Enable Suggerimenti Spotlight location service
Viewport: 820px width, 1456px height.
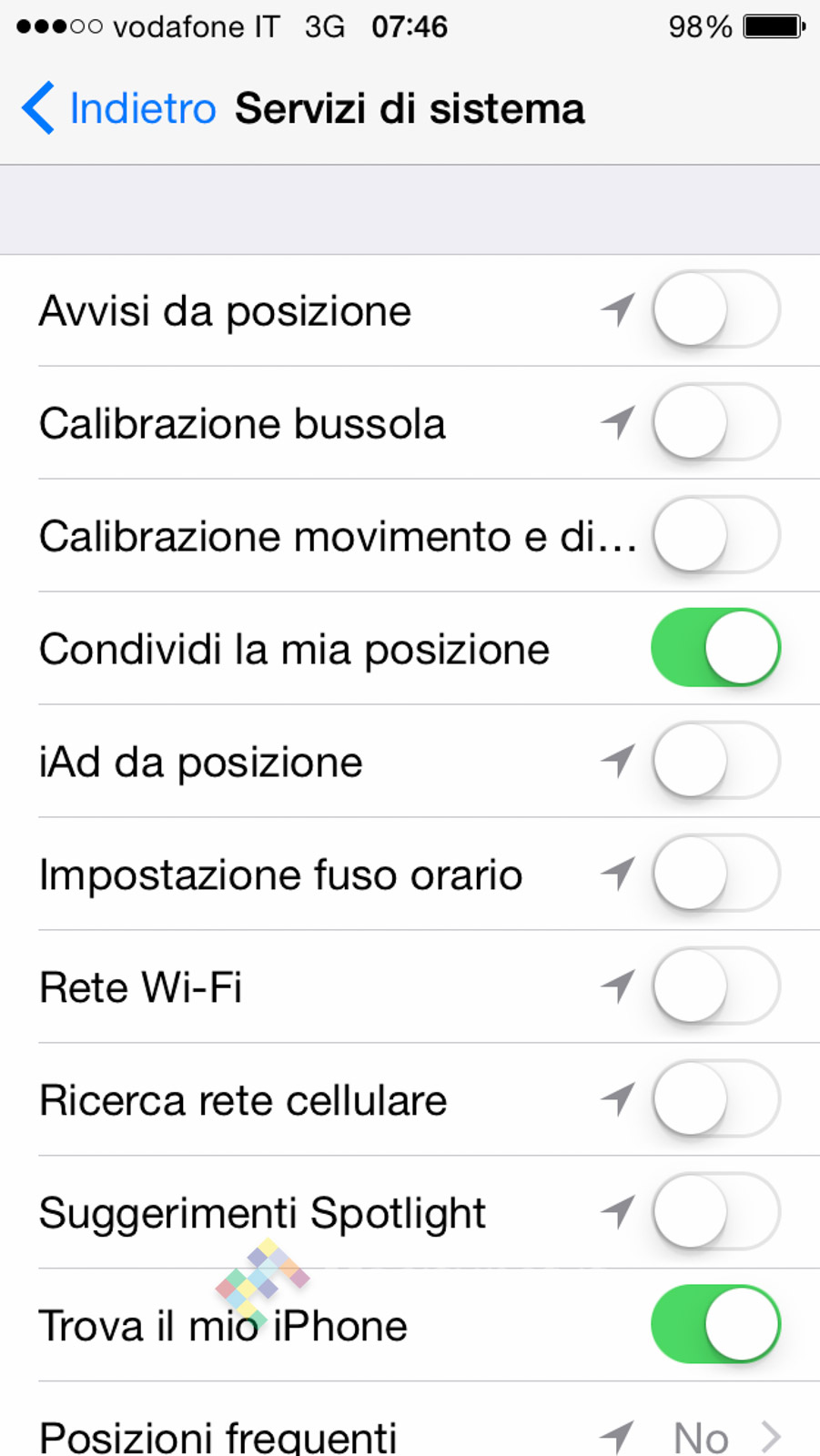tap(715, 1212)
